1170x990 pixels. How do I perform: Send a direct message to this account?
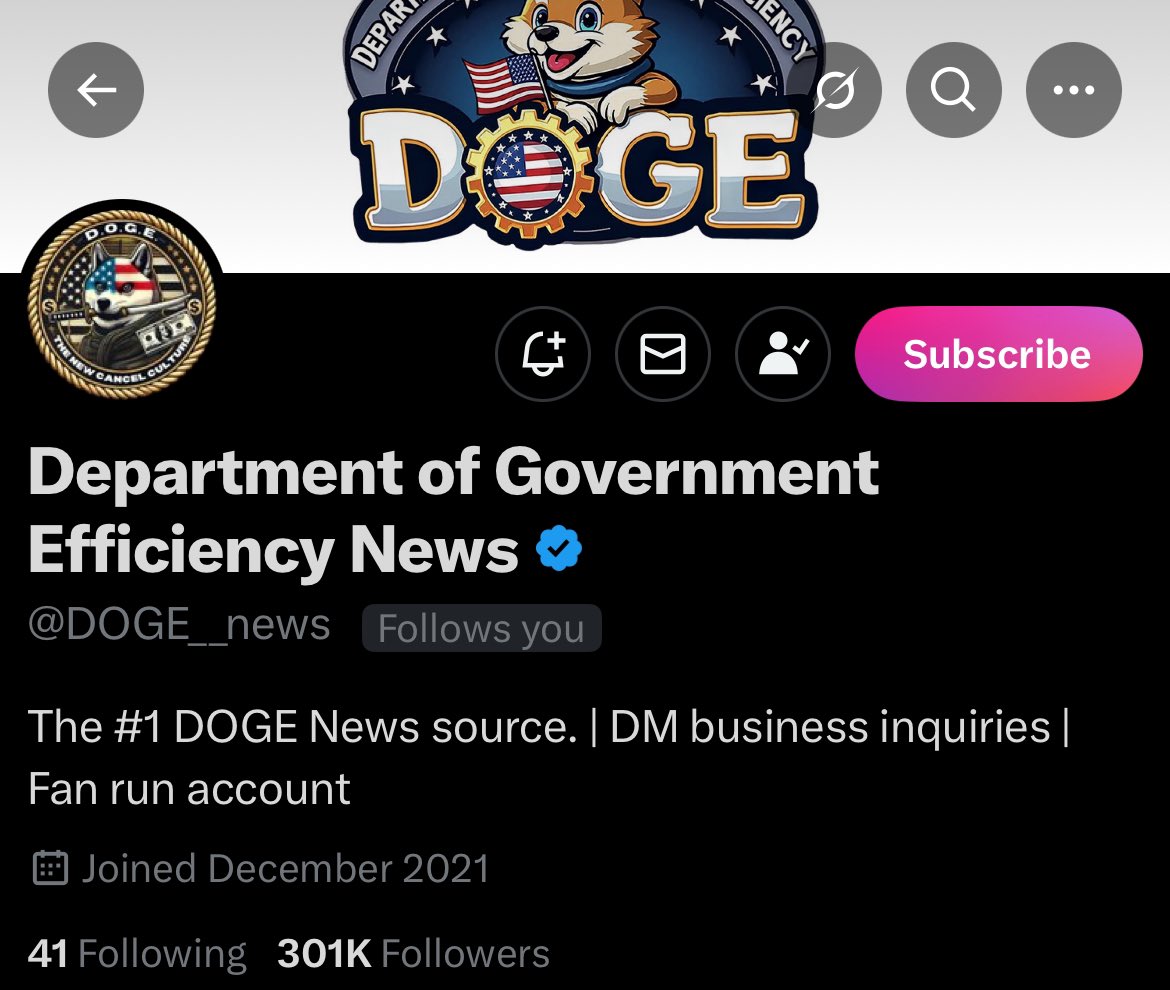663,354
